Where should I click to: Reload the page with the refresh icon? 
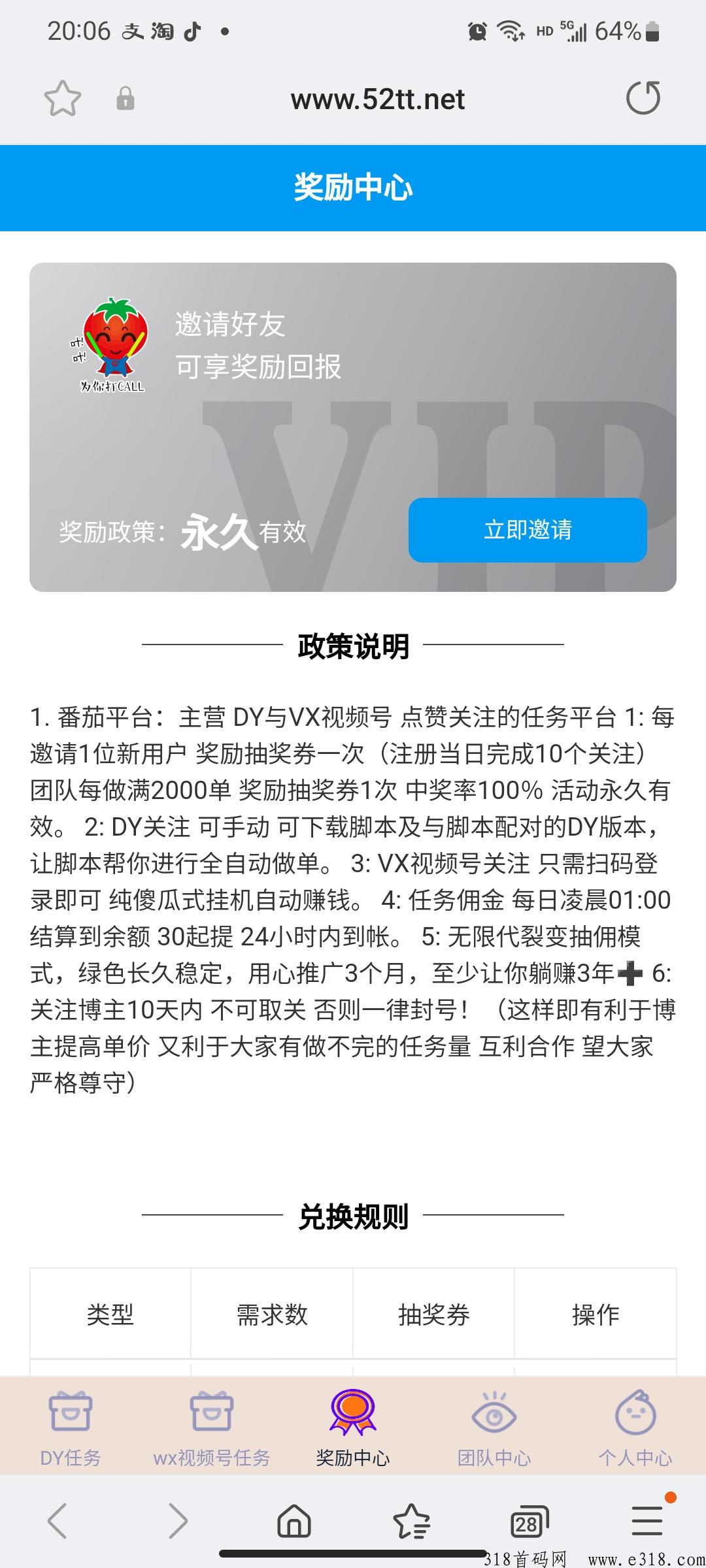point(643,99)
